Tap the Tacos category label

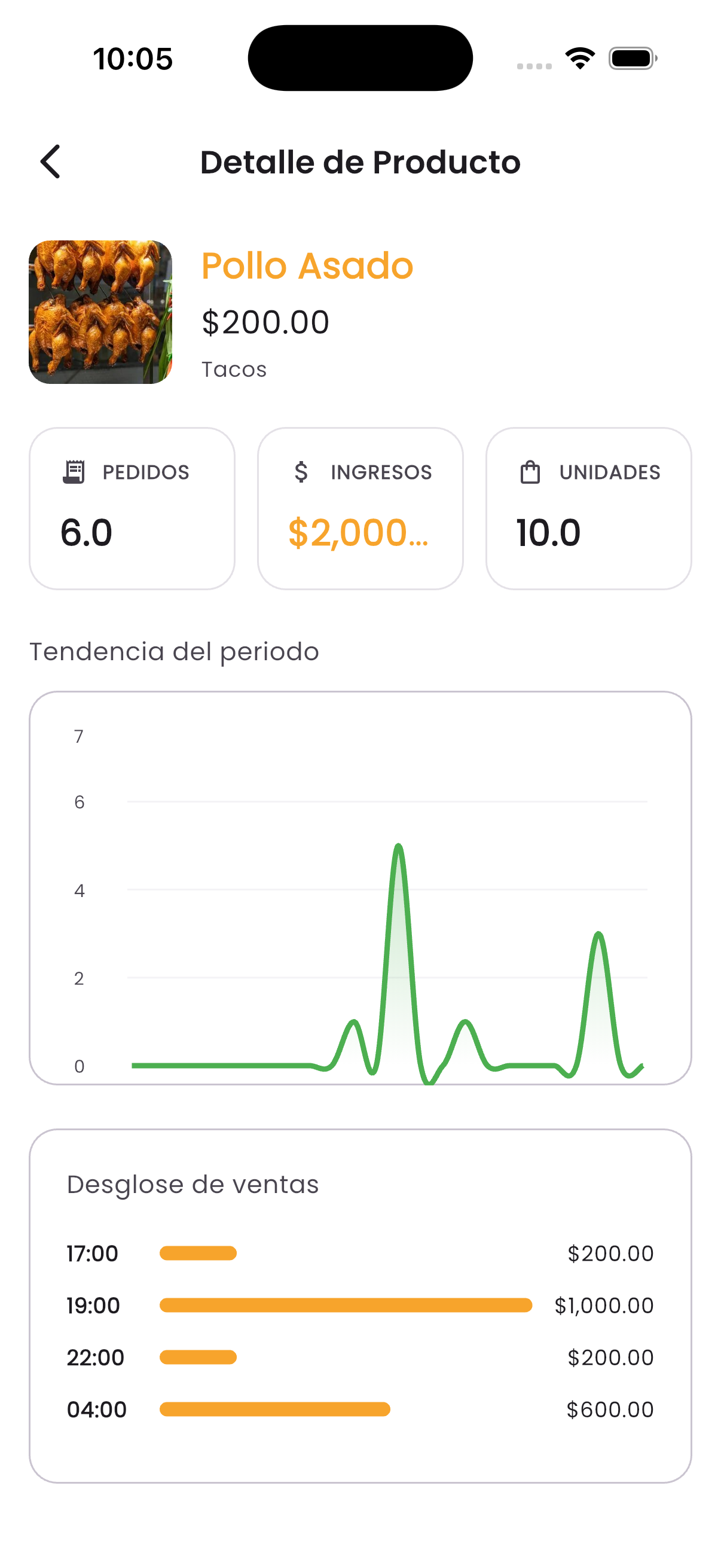(x=234, y=368)
